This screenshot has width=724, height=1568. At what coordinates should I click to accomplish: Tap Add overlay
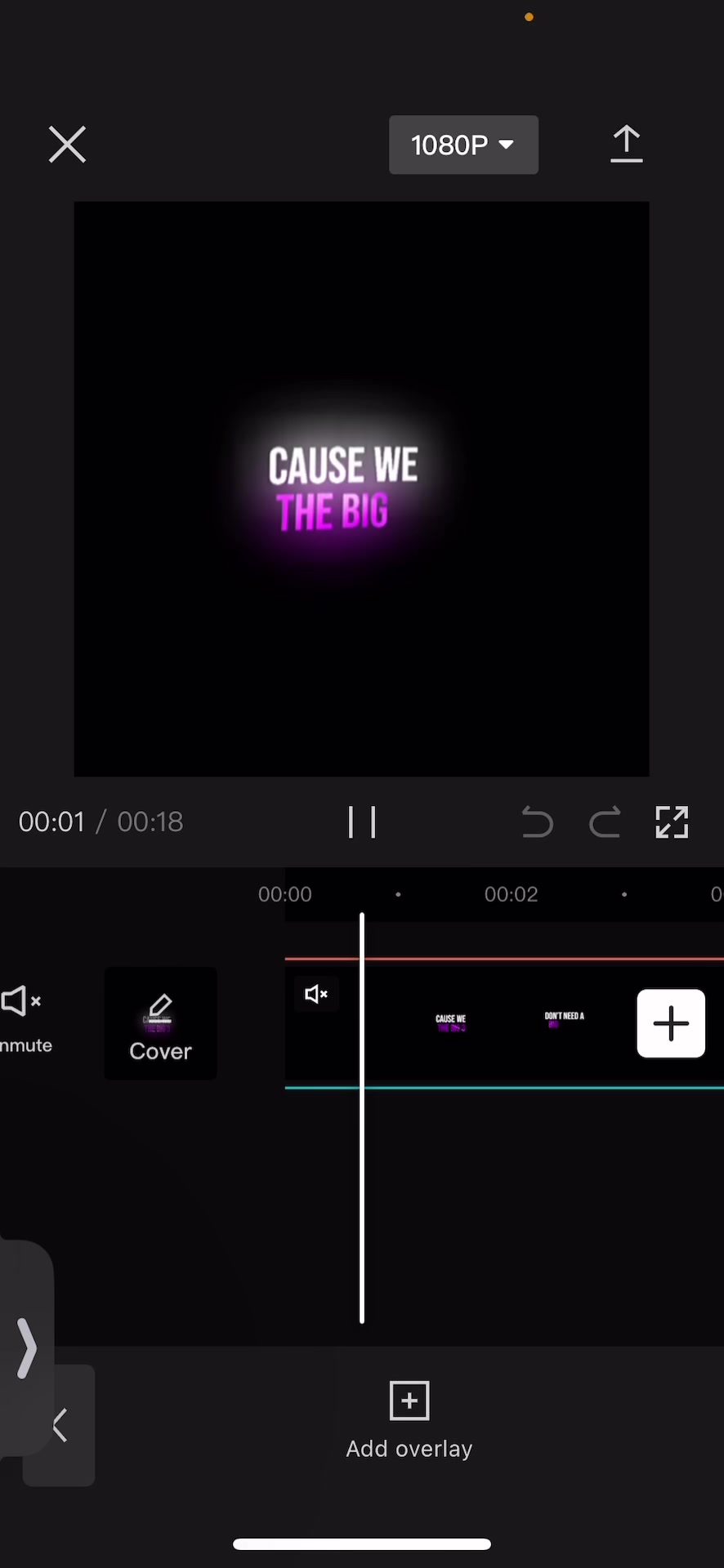(409, 1419)
